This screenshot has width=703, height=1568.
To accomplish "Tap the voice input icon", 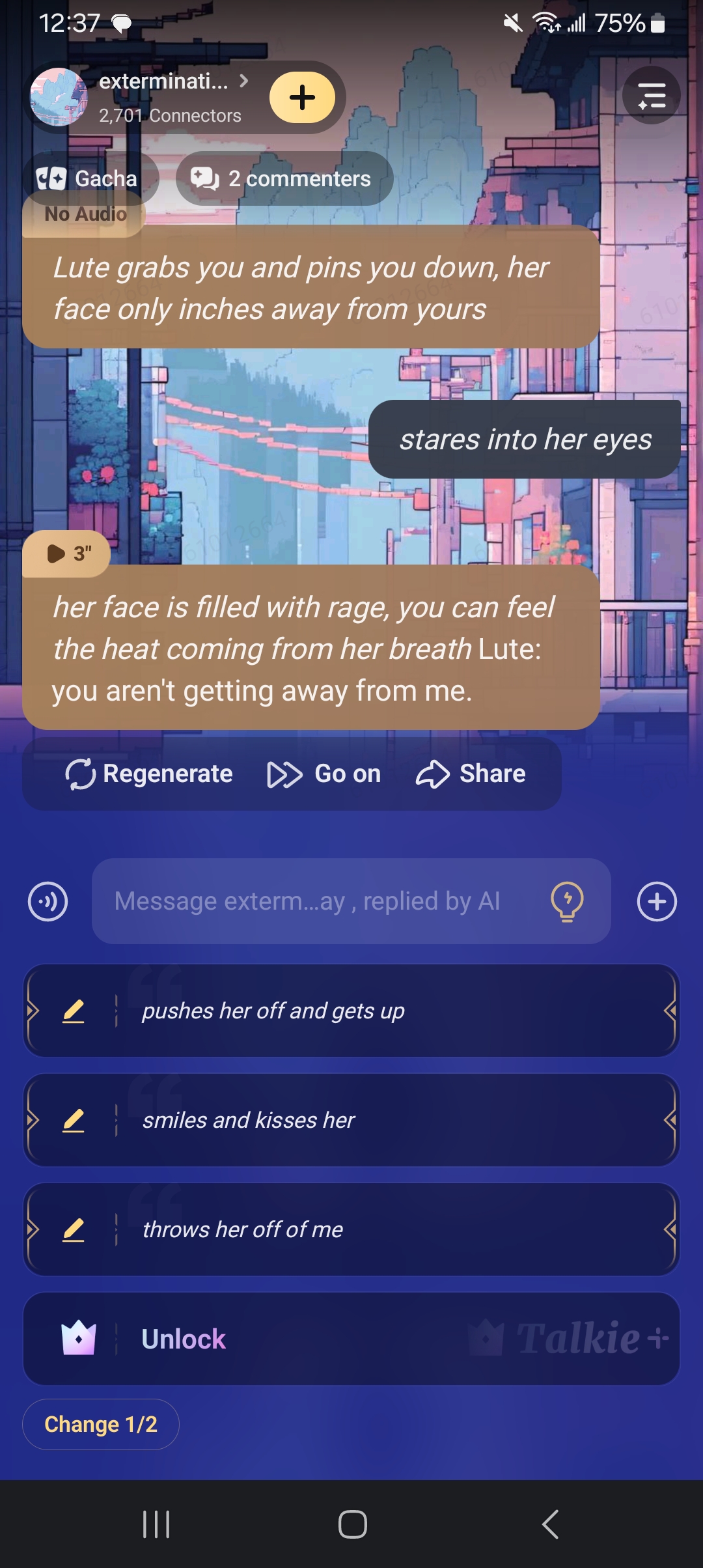I will coord(48,902).
